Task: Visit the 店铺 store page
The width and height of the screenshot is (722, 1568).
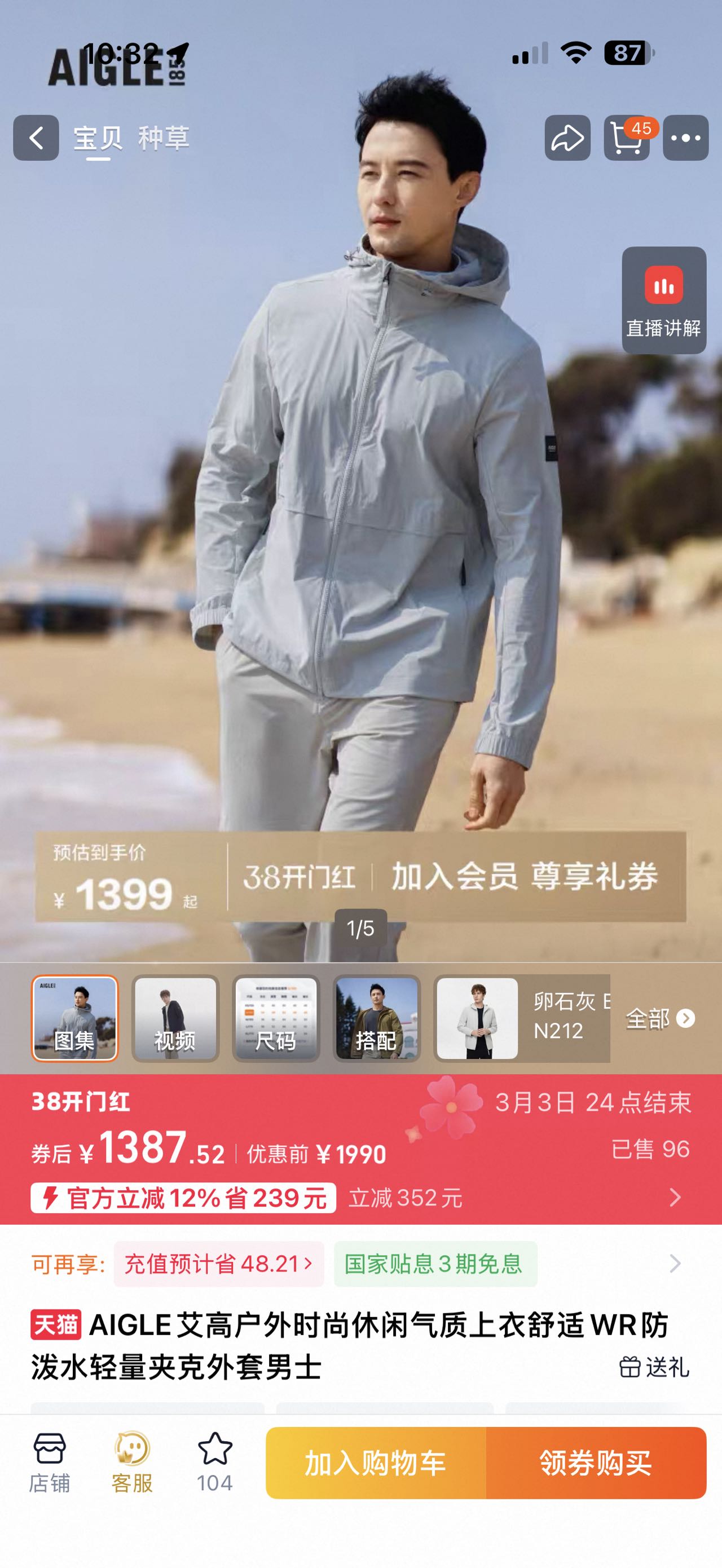Action: (49, 1463)
